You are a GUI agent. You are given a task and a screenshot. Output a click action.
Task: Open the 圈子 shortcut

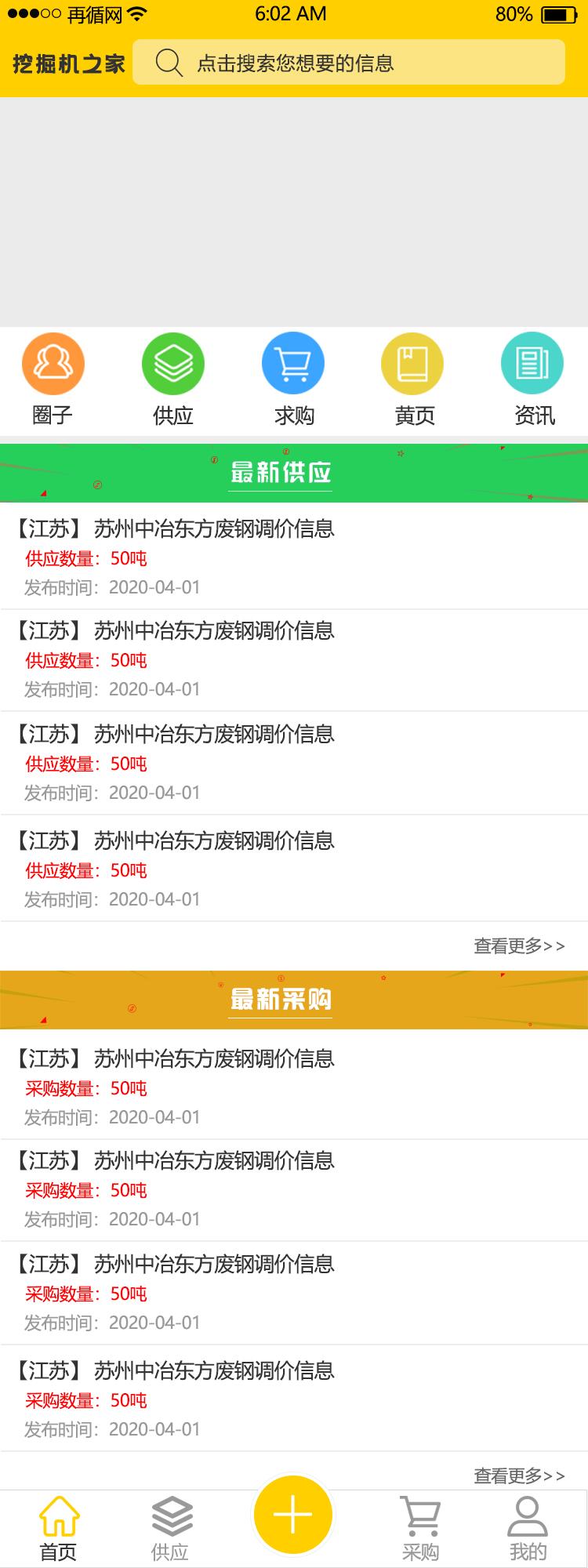pyautogui.click(x=53, y=365)
